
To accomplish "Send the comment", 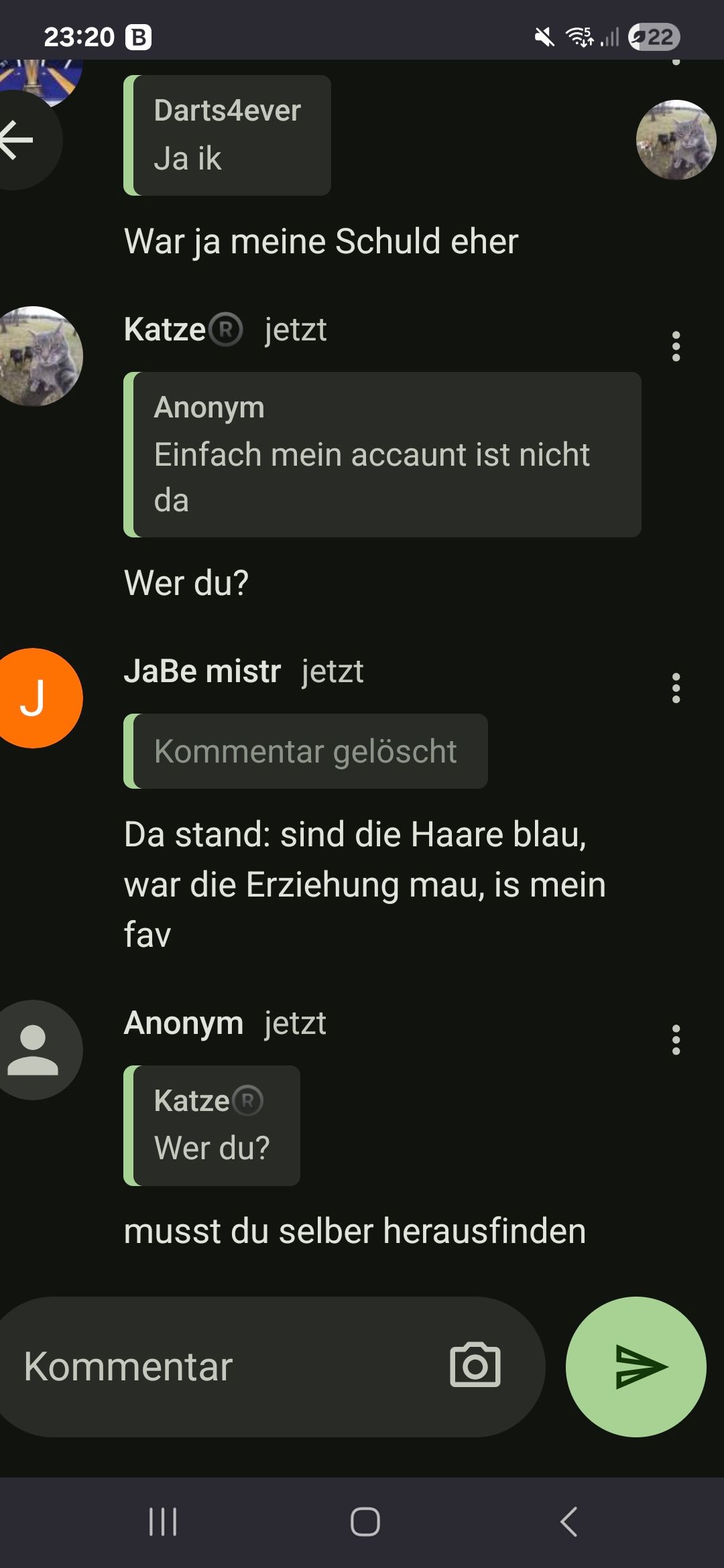I will click(x=636, y=1367).
